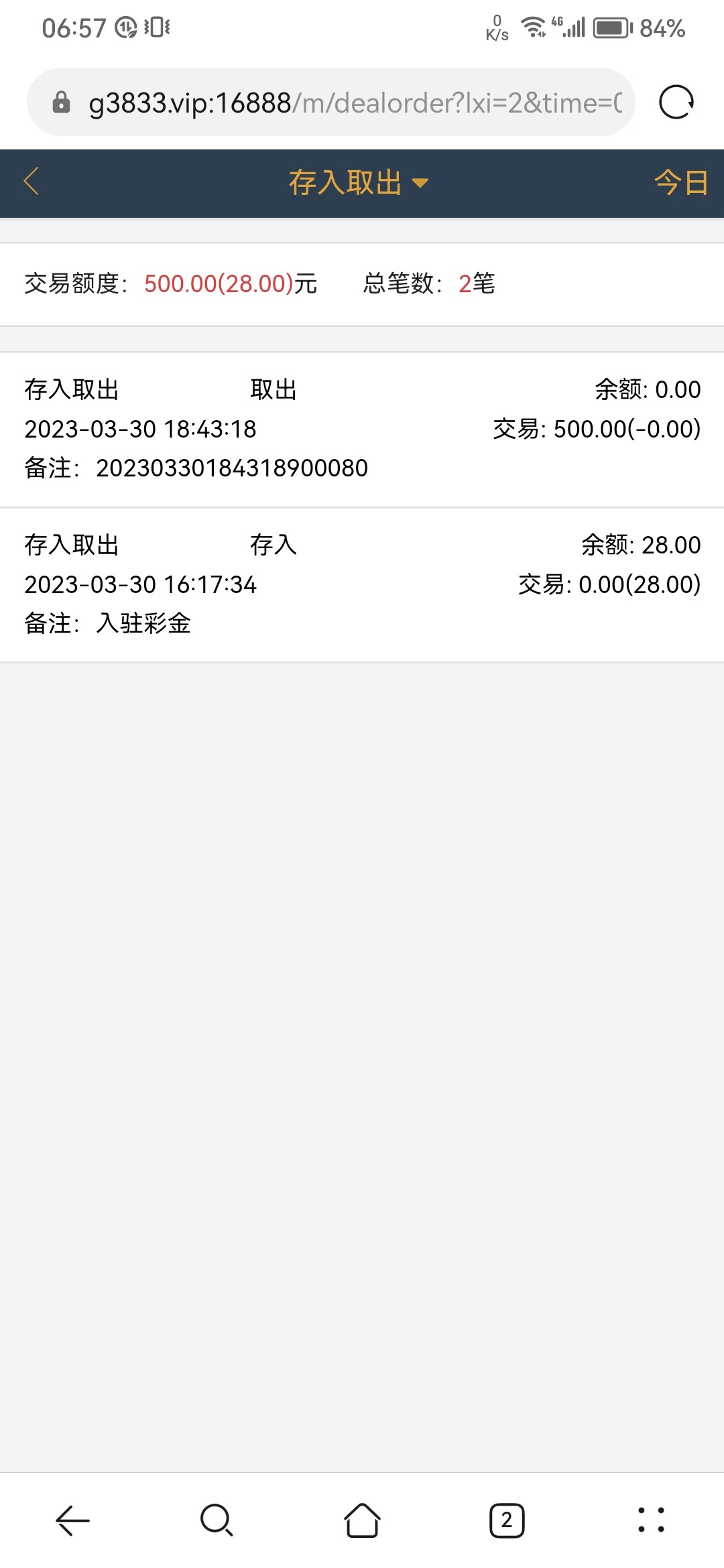Click the padlock icon in the address bar
Image resolution: width=724 pixels, height=1568 pixels.
[61, 101]
